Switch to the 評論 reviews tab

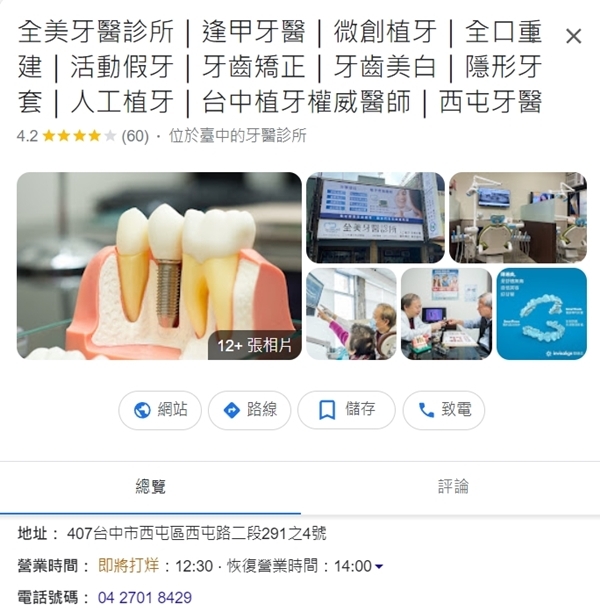click(x=452, y=487)
